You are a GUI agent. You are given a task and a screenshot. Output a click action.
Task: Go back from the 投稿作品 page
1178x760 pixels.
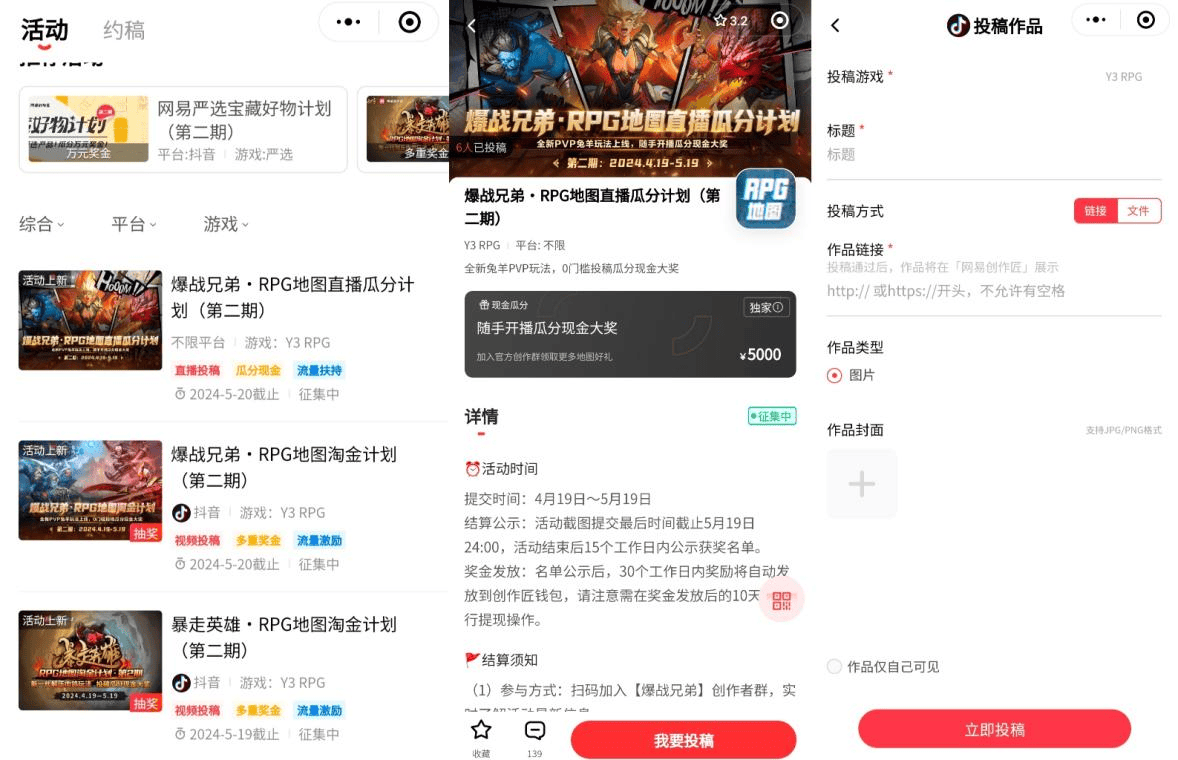[836, 26]
